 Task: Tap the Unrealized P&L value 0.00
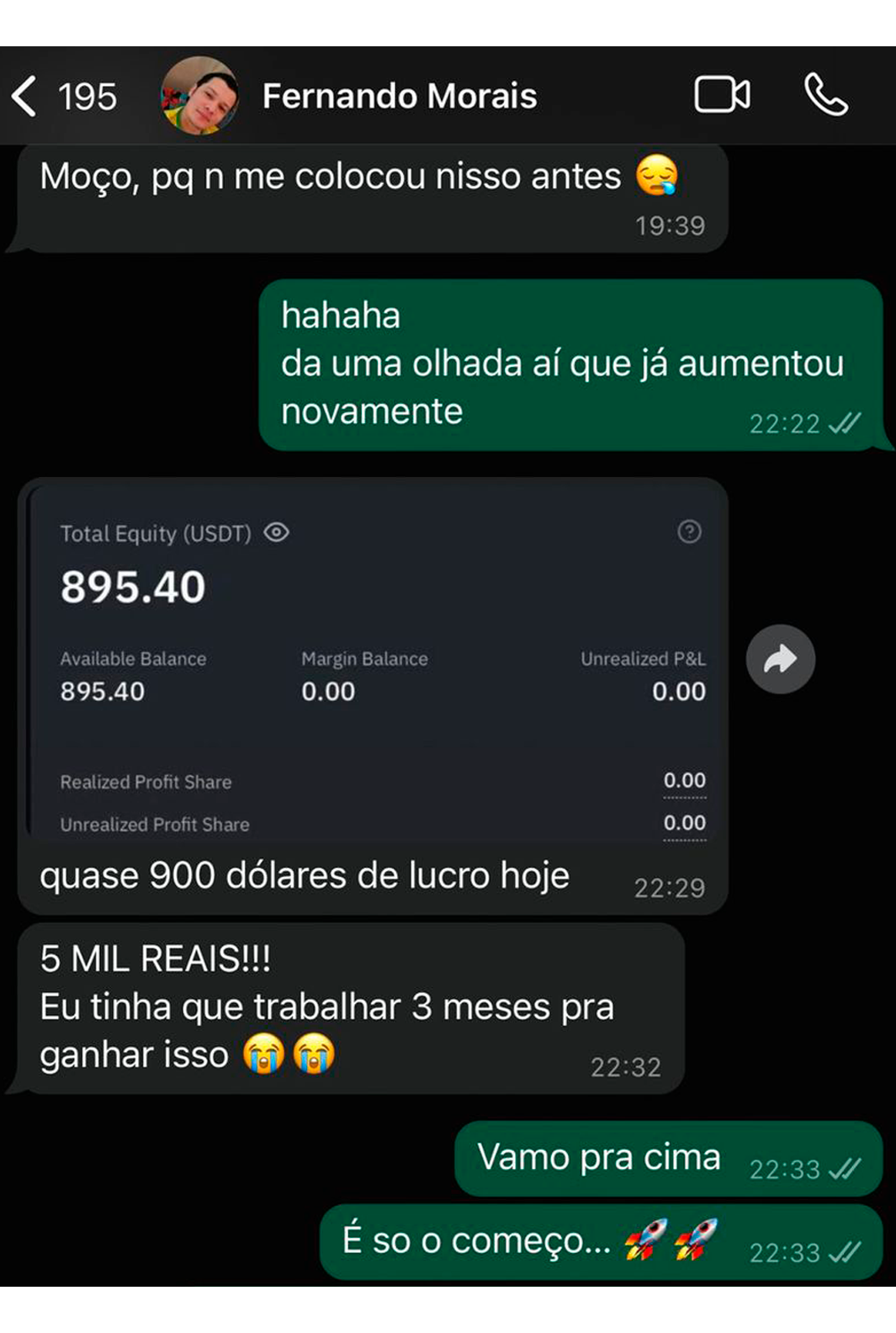click(680, 691)
